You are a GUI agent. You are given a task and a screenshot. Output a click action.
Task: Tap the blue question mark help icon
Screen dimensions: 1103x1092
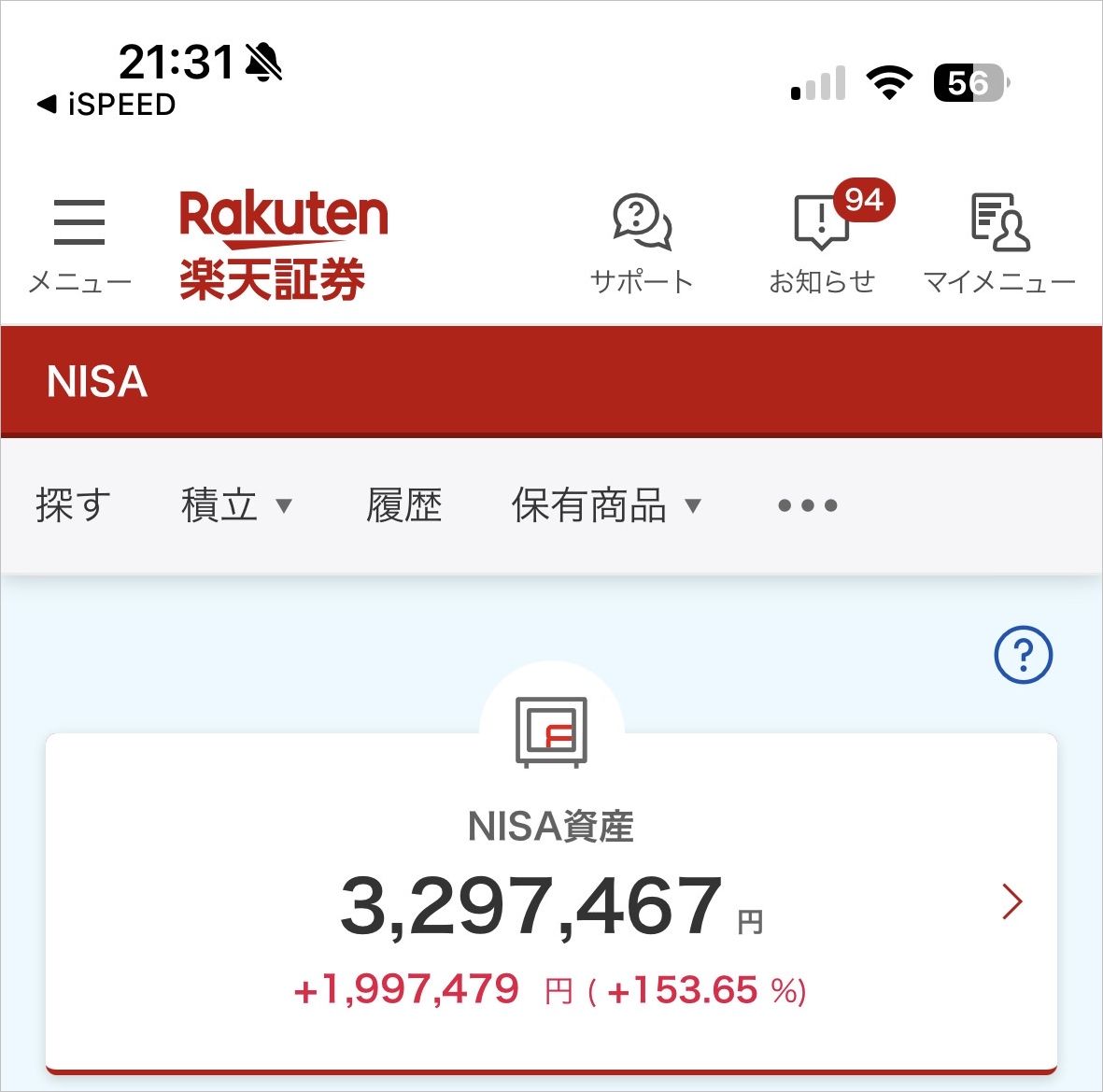point(1024,654)
